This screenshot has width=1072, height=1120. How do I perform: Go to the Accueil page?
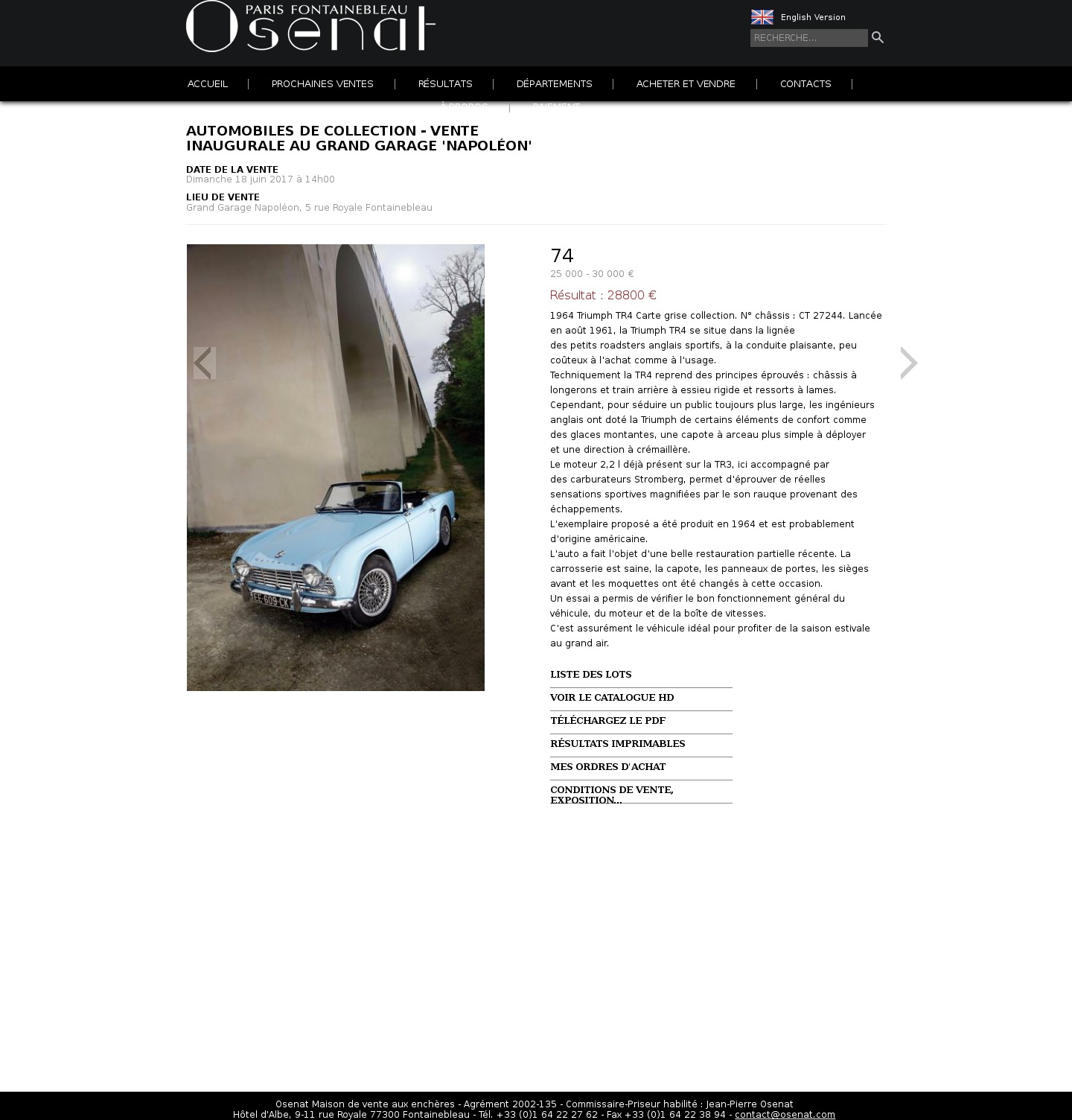coord(208,84)
